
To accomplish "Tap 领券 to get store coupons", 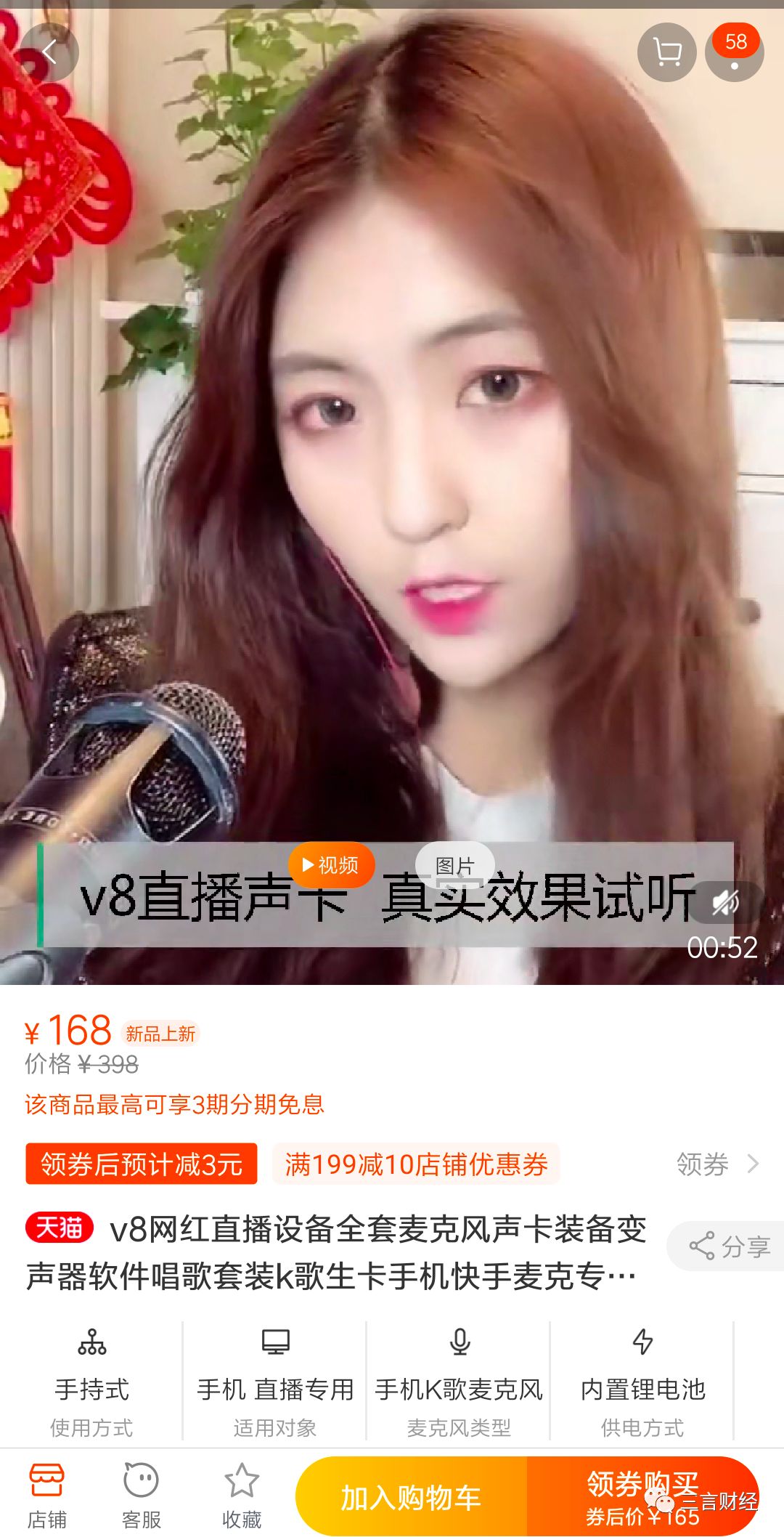I will (716, 1164).
